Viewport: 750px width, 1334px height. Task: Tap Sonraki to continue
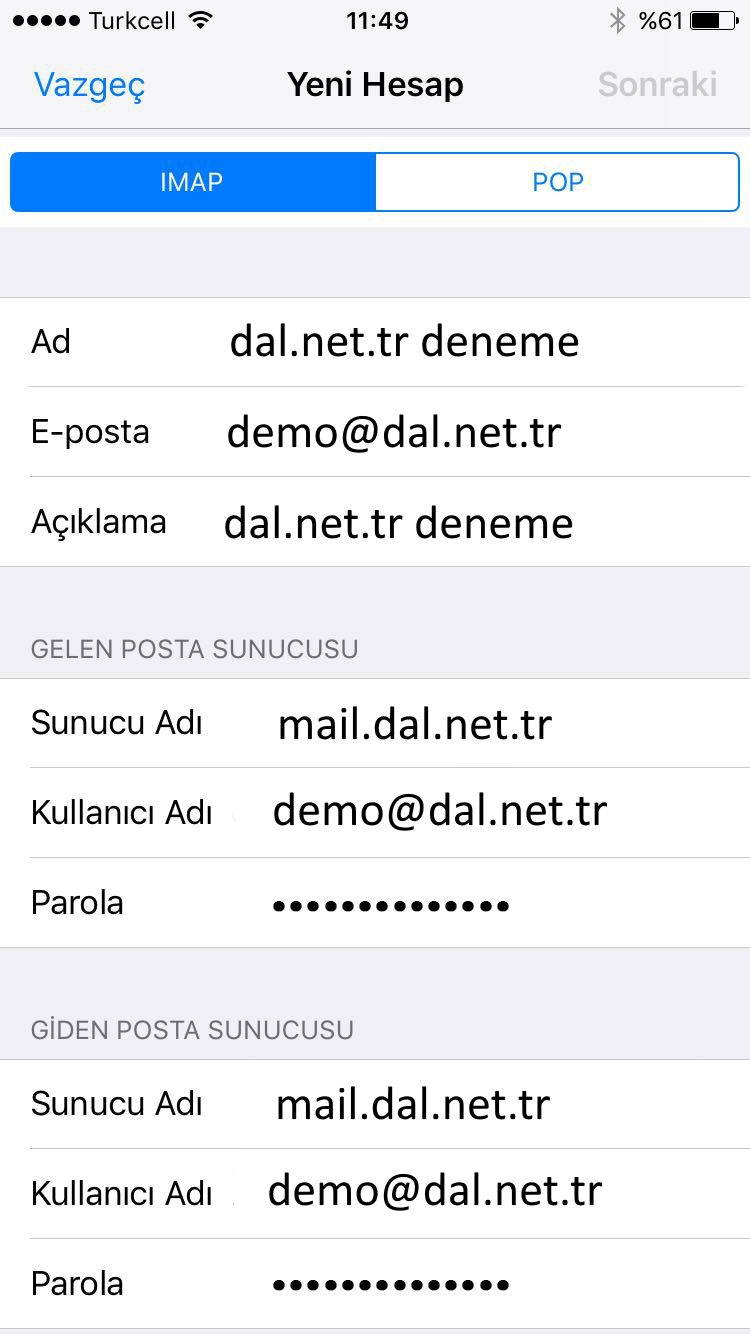click(x=657, y=85)
